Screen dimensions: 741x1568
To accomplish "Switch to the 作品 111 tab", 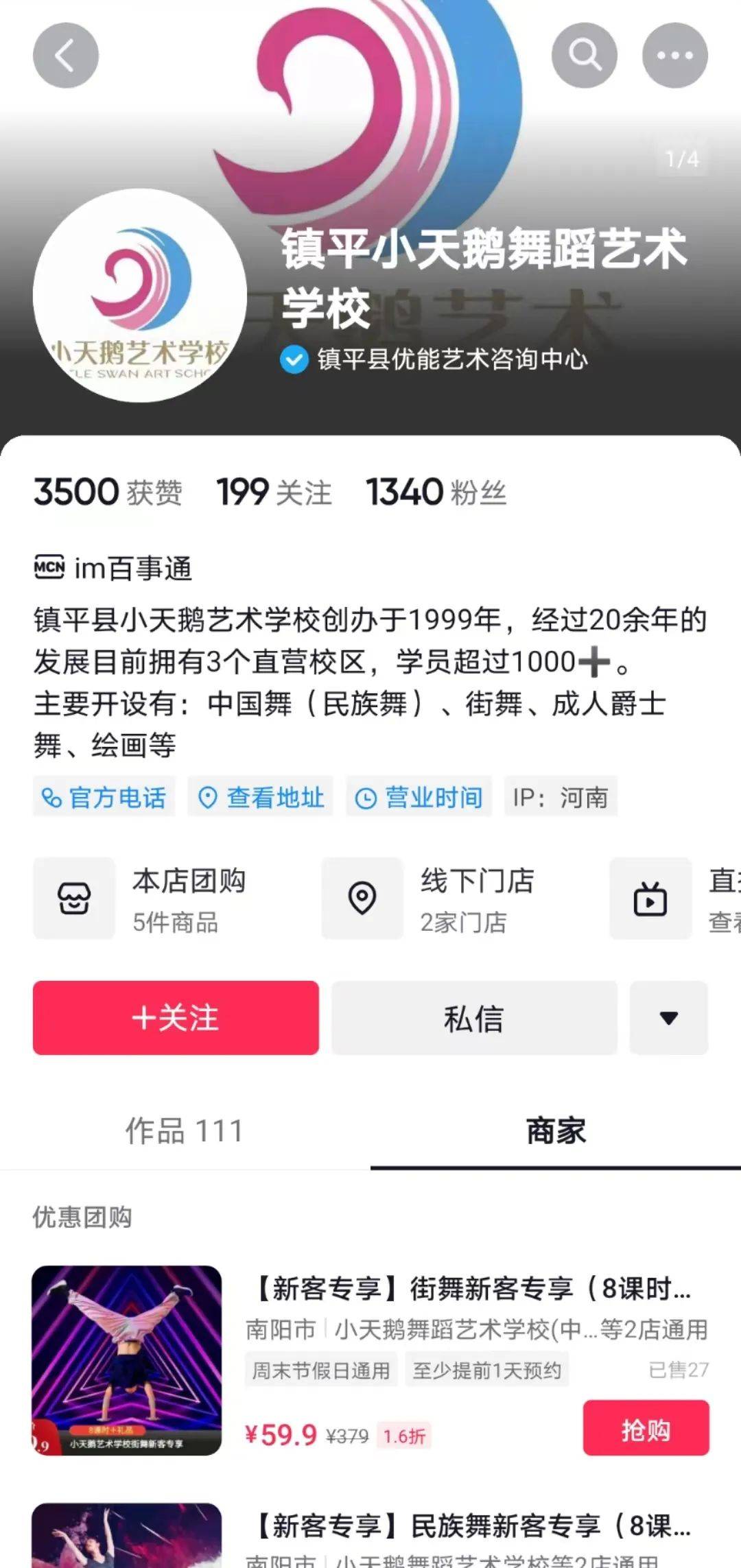I will tap(185, 1131).
